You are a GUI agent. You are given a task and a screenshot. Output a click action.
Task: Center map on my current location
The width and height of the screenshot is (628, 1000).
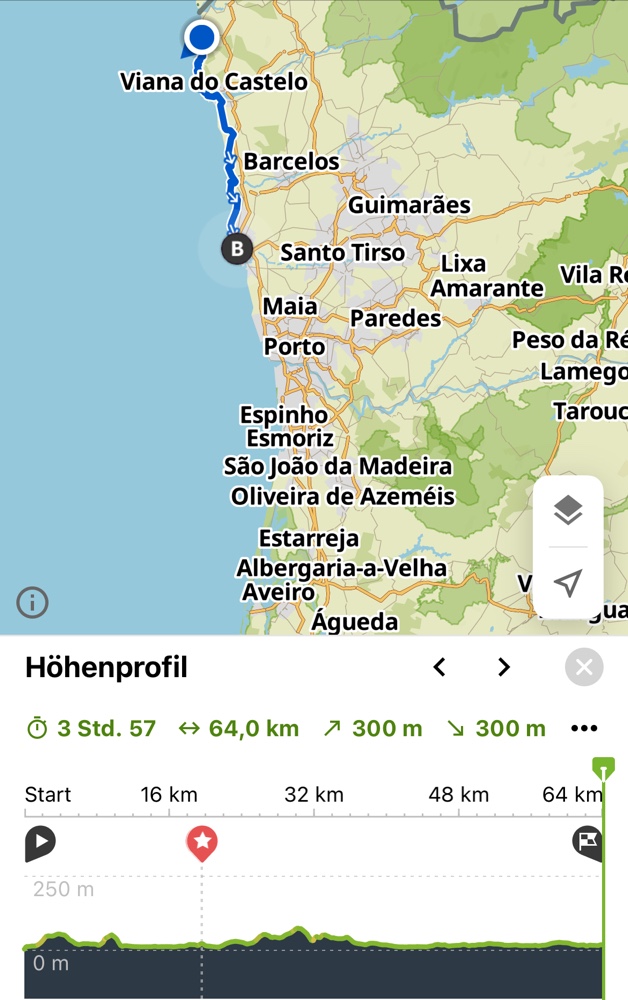tap(568, 583)
